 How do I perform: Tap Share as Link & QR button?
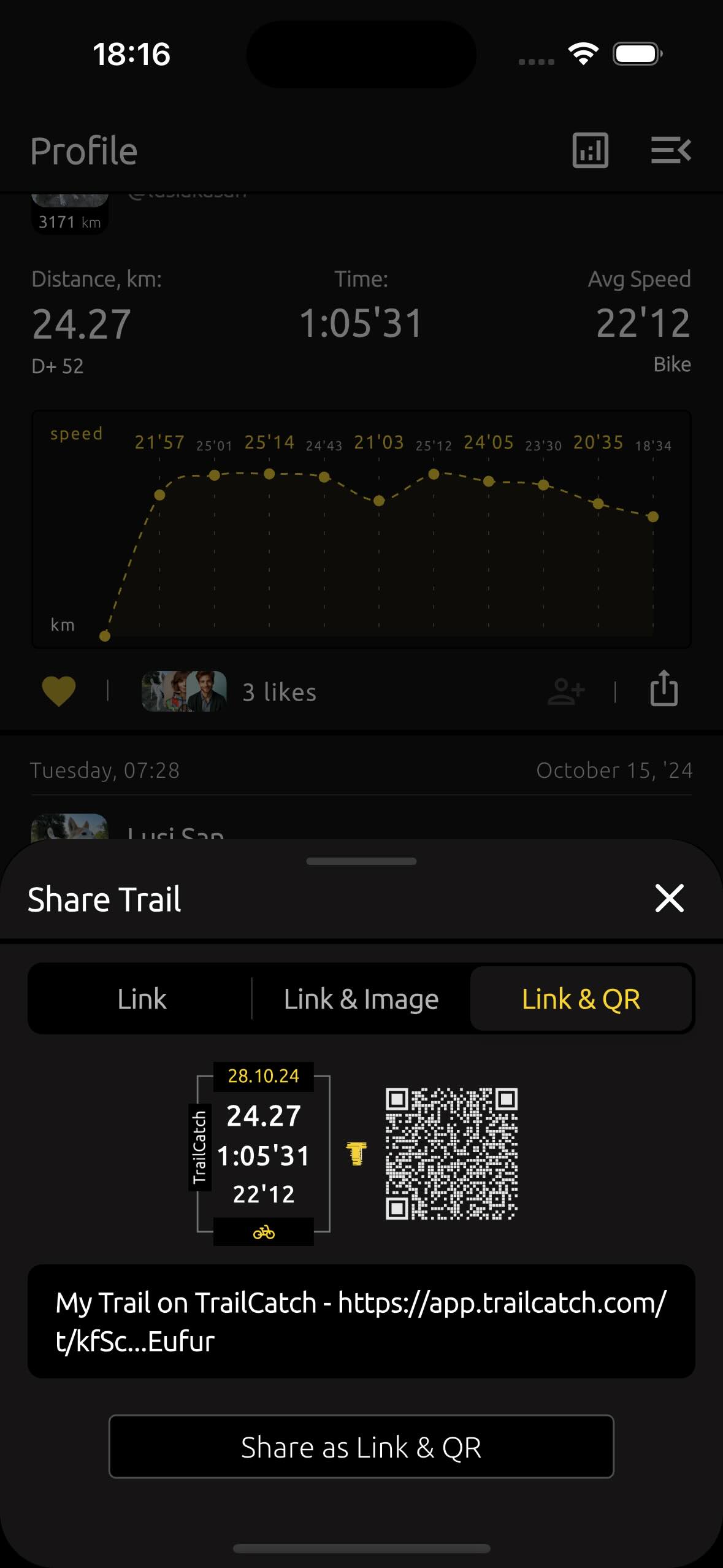361,1447
